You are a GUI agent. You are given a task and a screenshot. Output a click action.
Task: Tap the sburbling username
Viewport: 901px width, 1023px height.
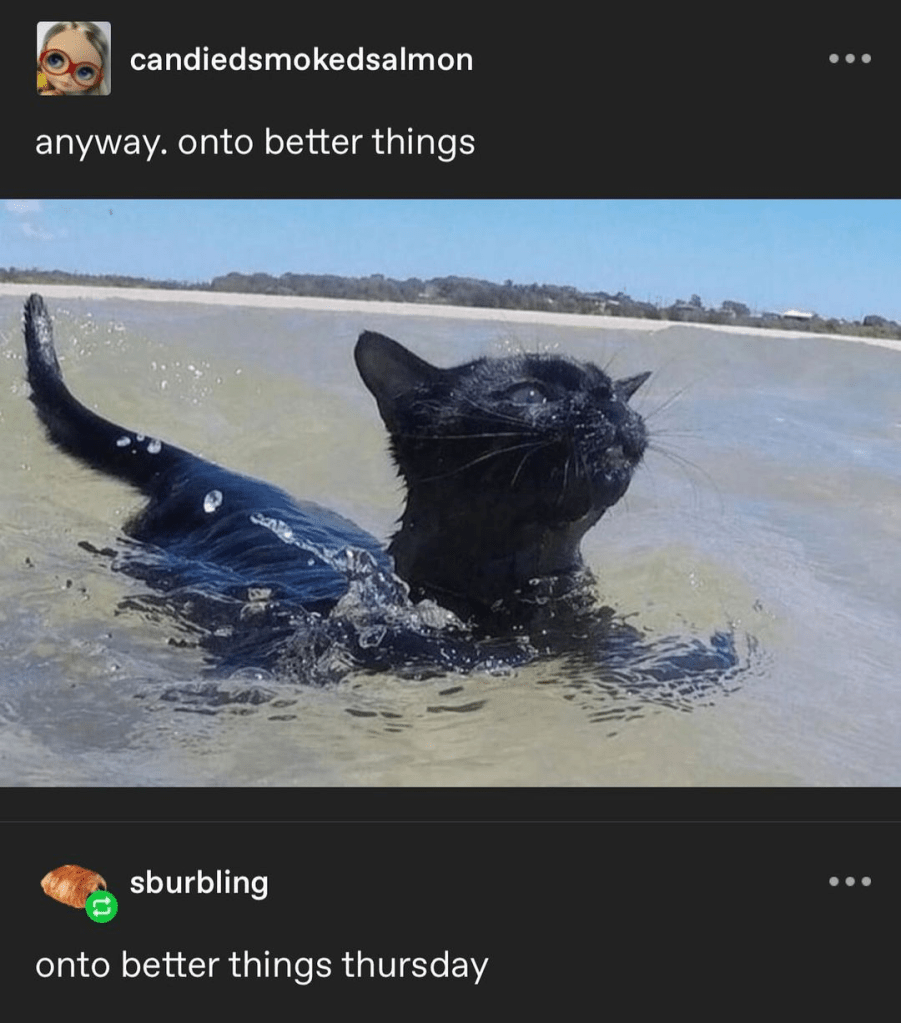(x=199, y=883)
